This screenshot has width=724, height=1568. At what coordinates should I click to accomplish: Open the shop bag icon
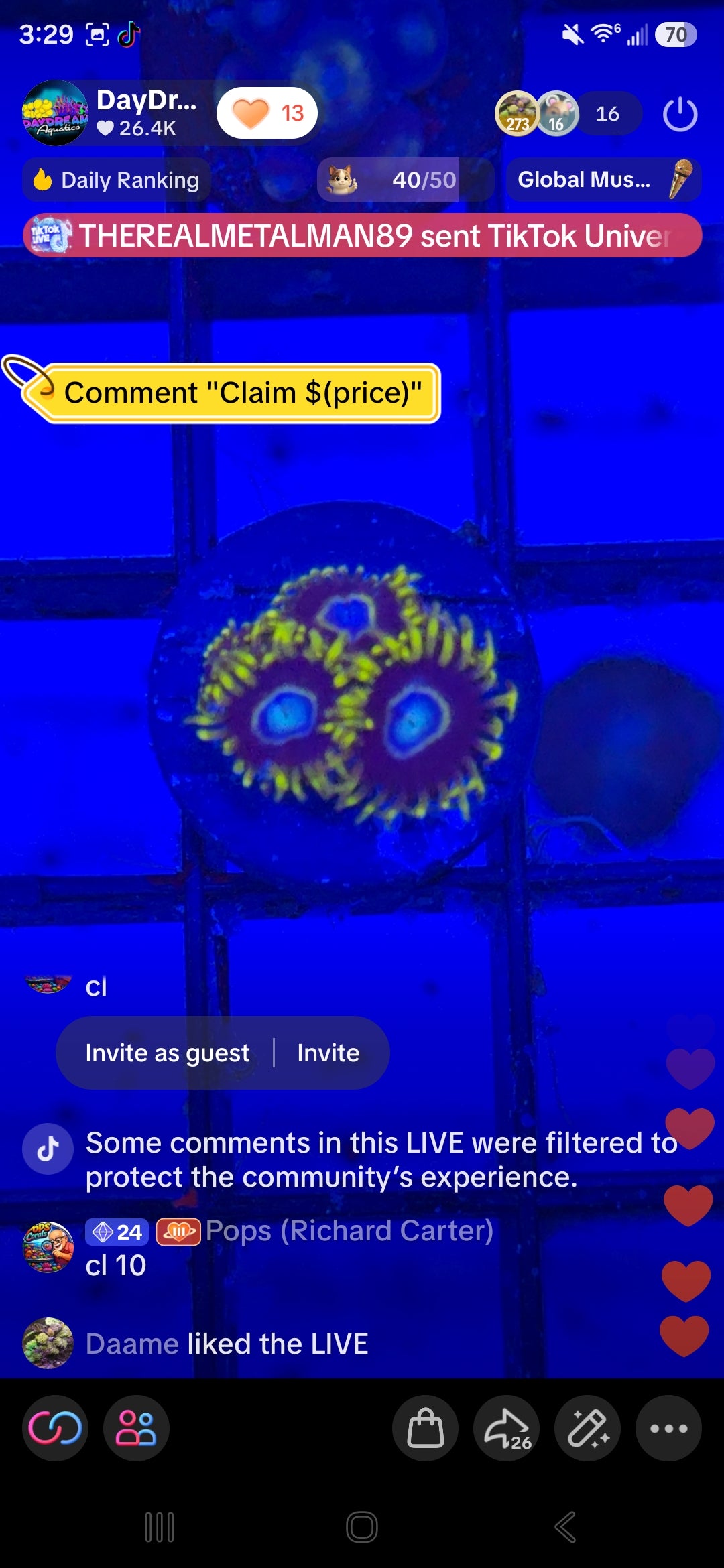point(426,1429)
